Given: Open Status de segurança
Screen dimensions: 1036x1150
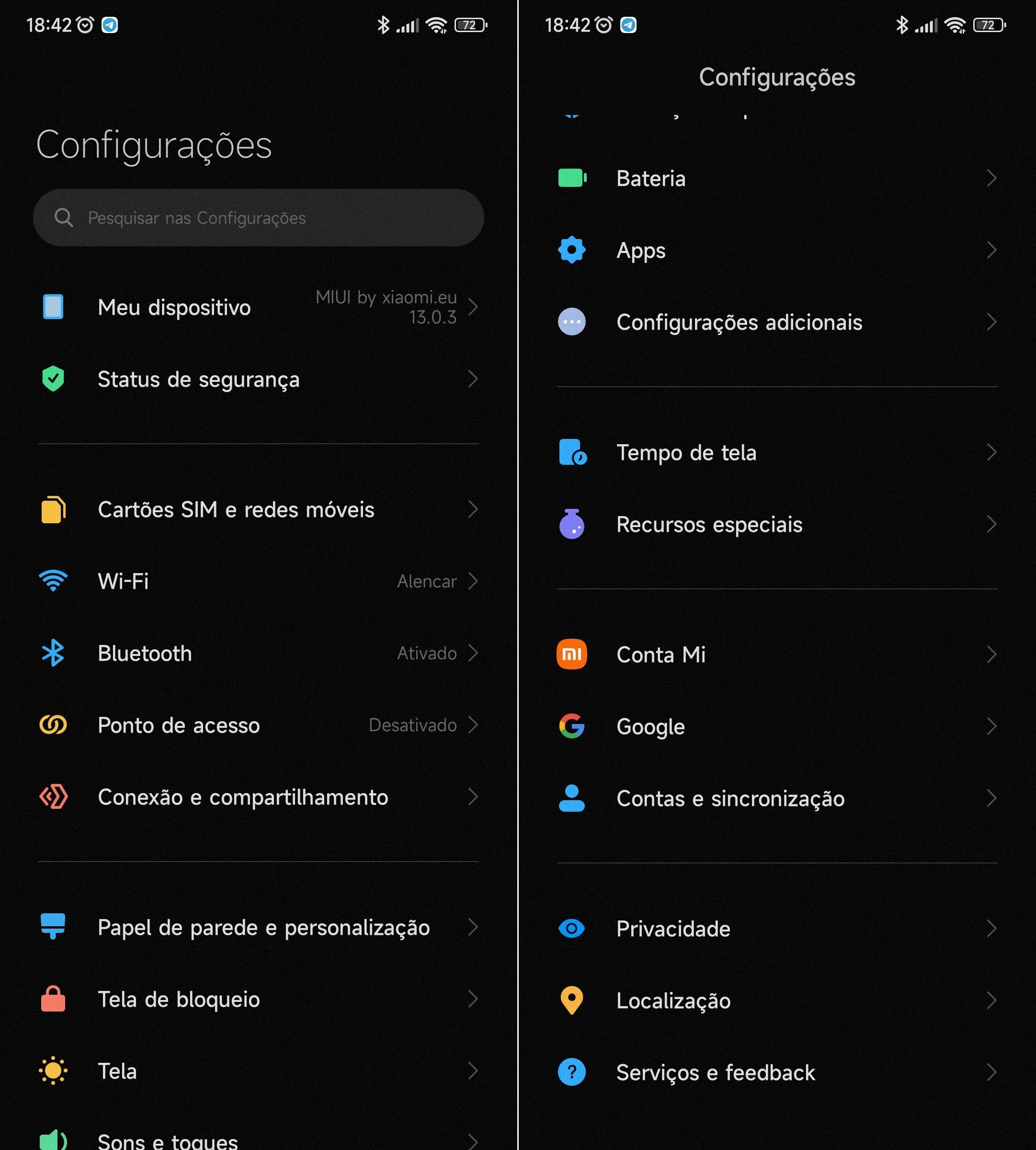Looking at the screenshot, I should tap(259, 379).
